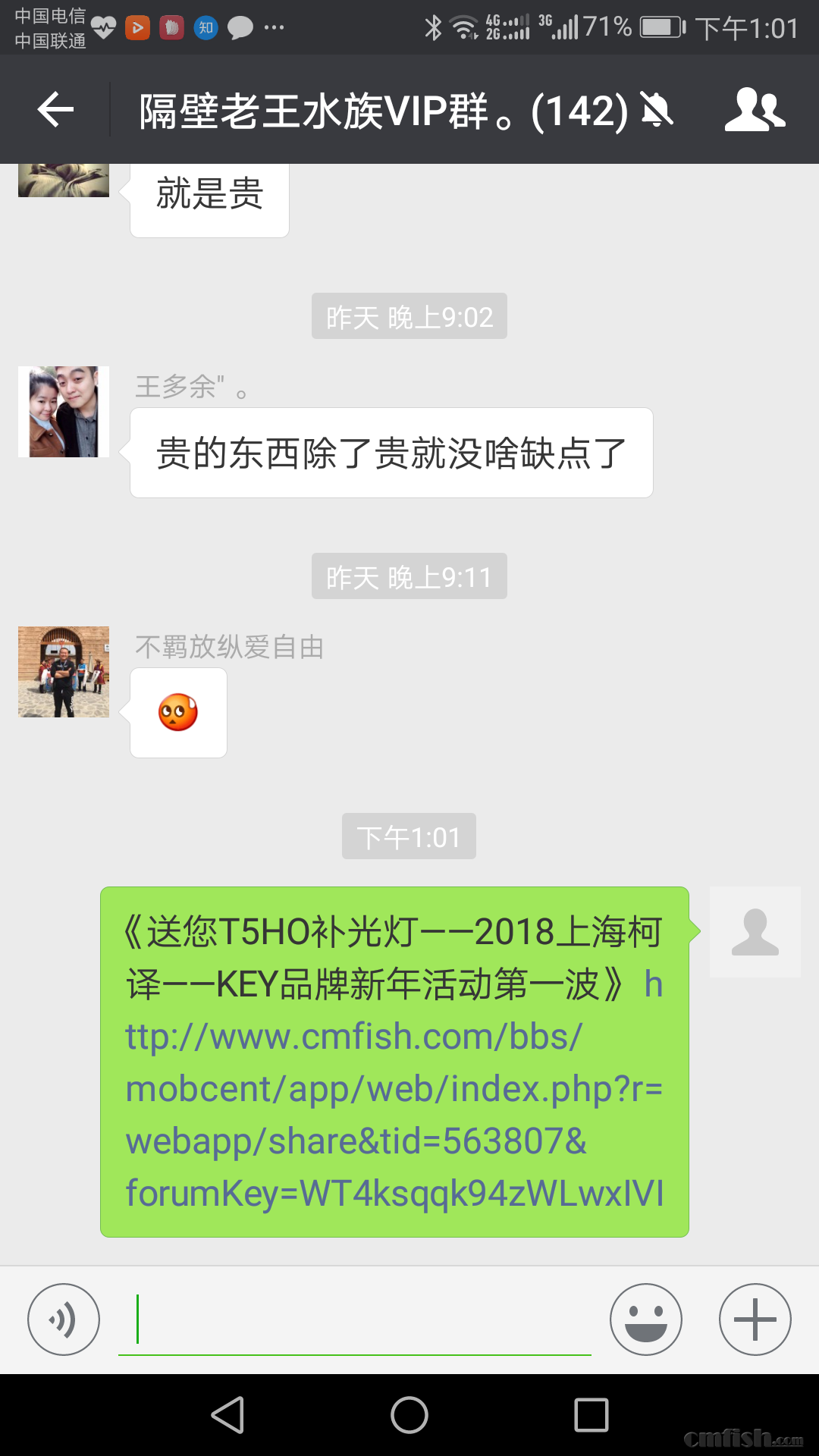Tap the chat bubble icon in the status bar
The width and height of the screenshot is (819, 1456).
239,27
